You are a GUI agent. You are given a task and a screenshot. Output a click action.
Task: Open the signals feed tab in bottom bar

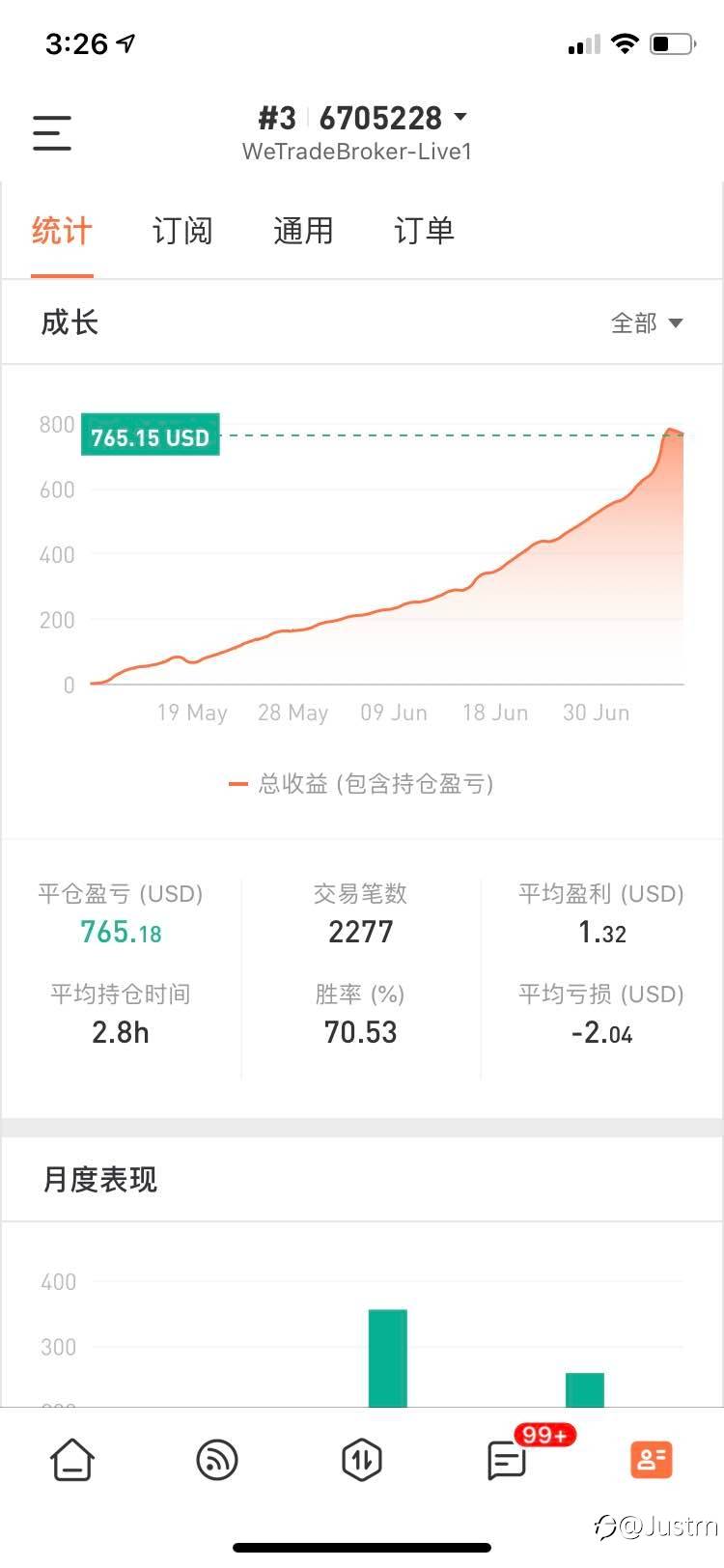[x=217, y=1459]
